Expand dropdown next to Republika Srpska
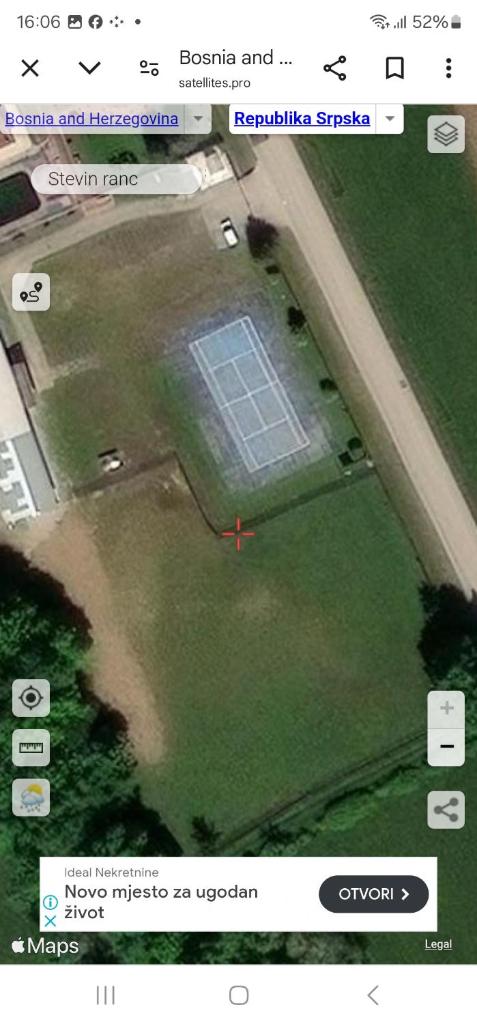This screenshot has height=1024, width=477. click(390, 119)
